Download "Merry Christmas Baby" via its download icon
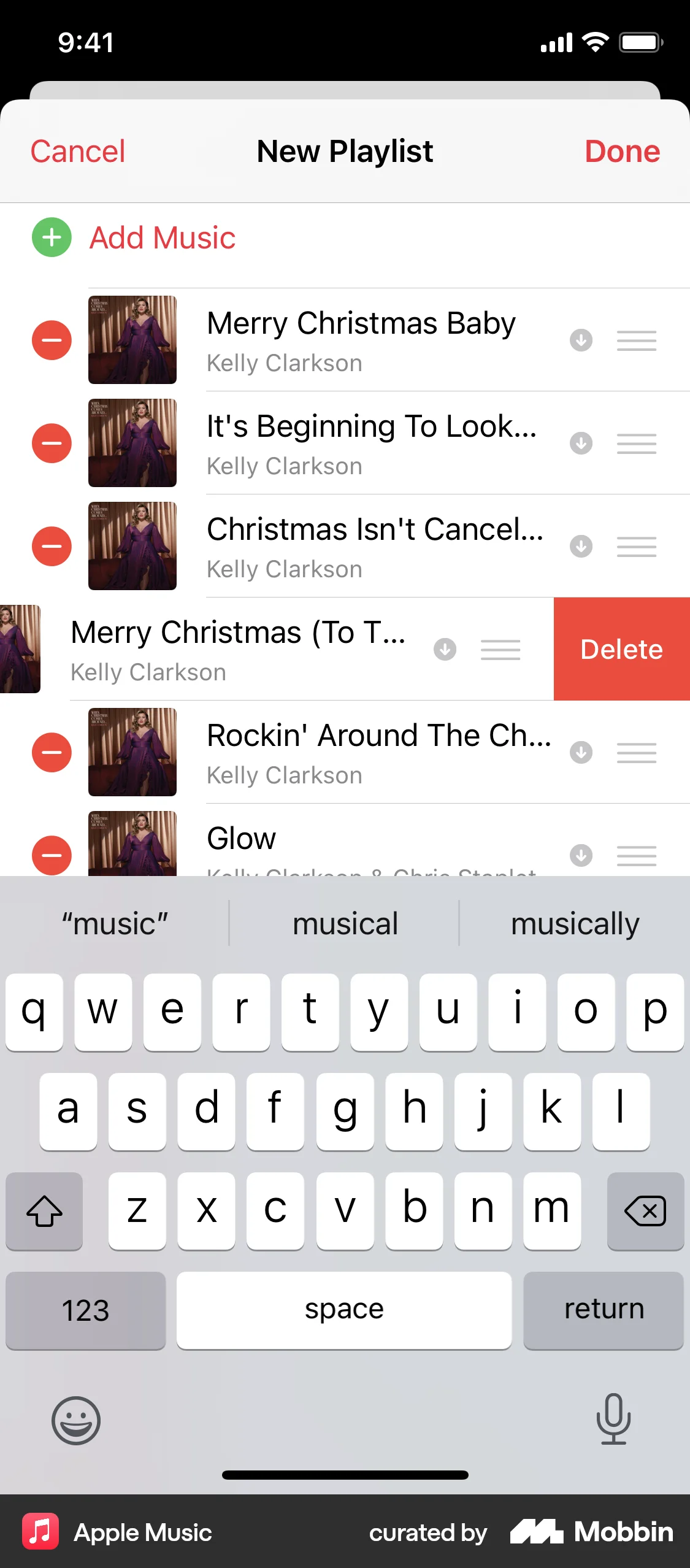 pyautogui.click(x=581, y=341)
